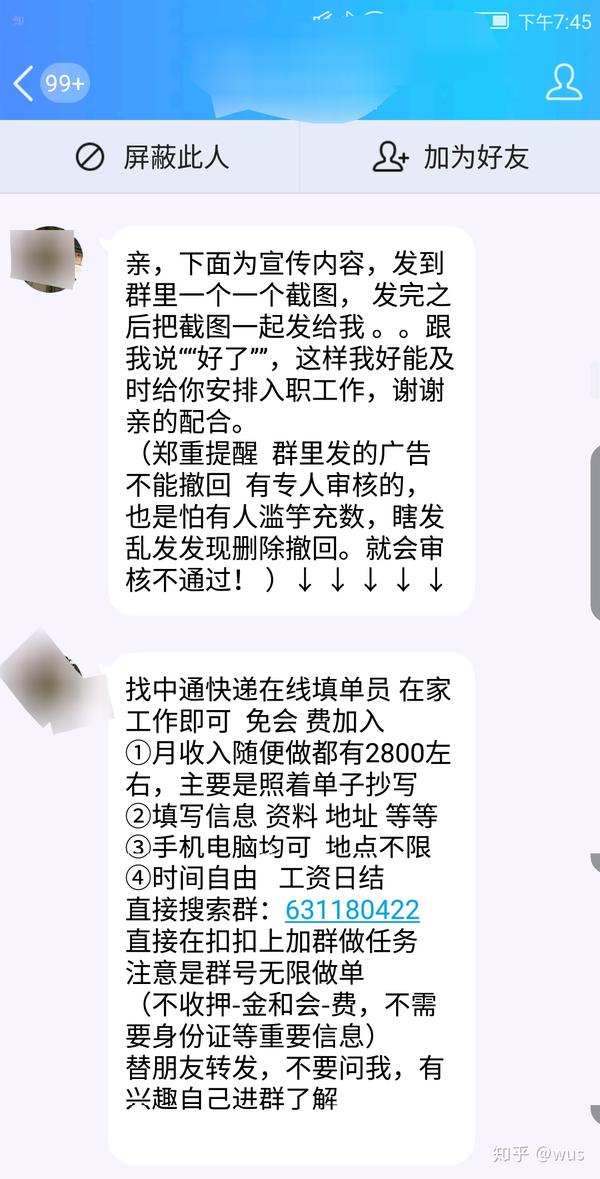Open the contact profile icon

pos(563,82)
